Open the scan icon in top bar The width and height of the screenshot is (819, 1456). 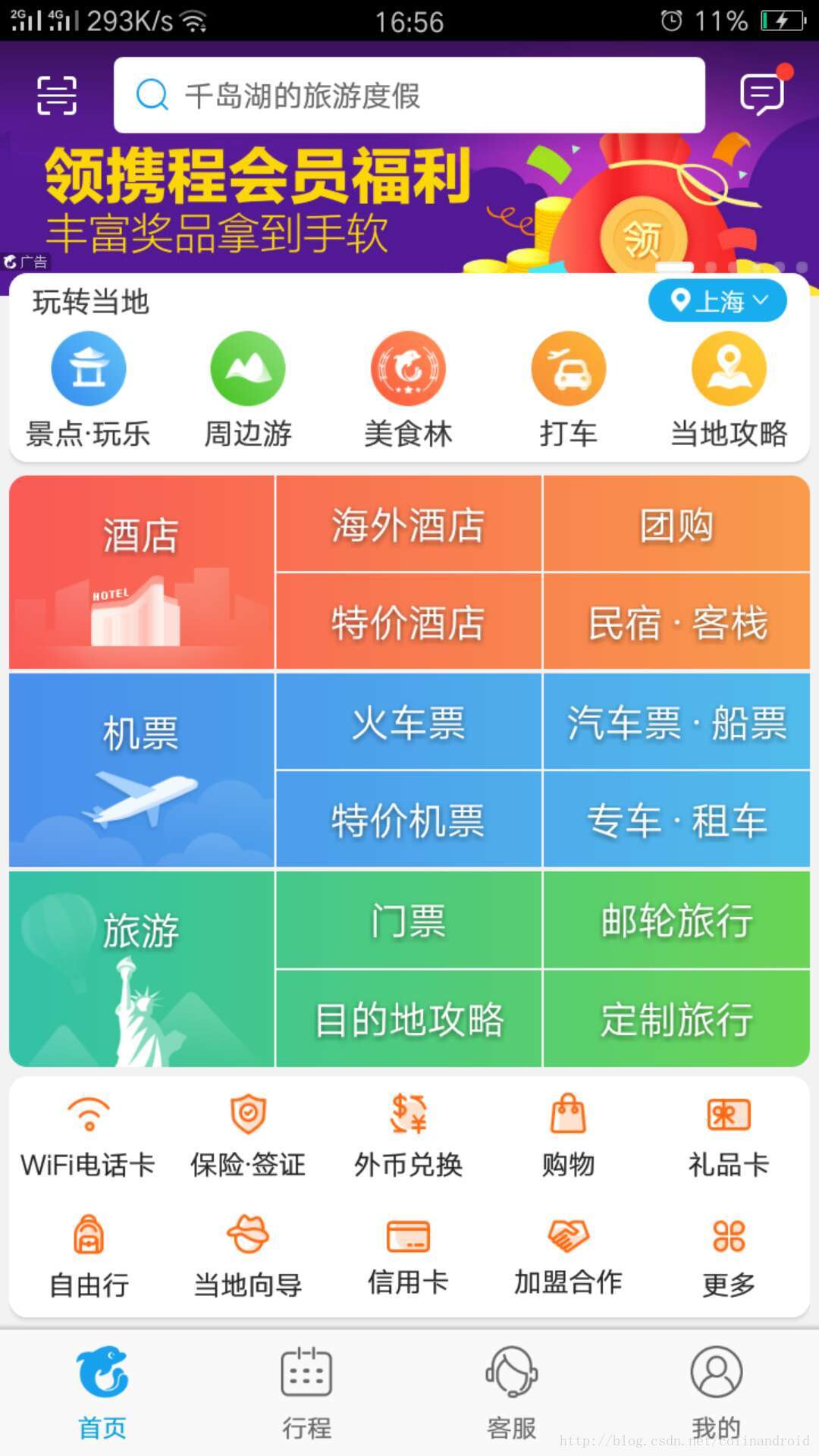point(57,96)
